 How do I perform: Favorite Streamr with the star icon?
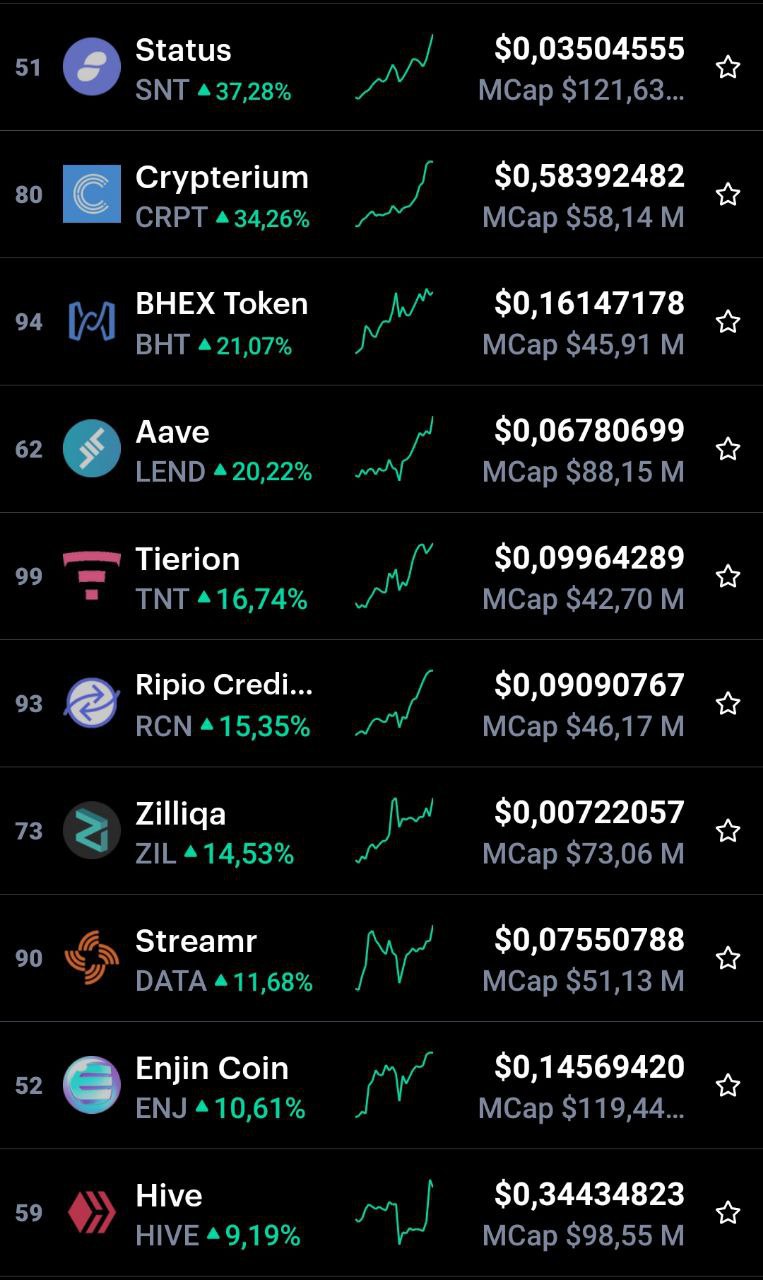point(728,958)
